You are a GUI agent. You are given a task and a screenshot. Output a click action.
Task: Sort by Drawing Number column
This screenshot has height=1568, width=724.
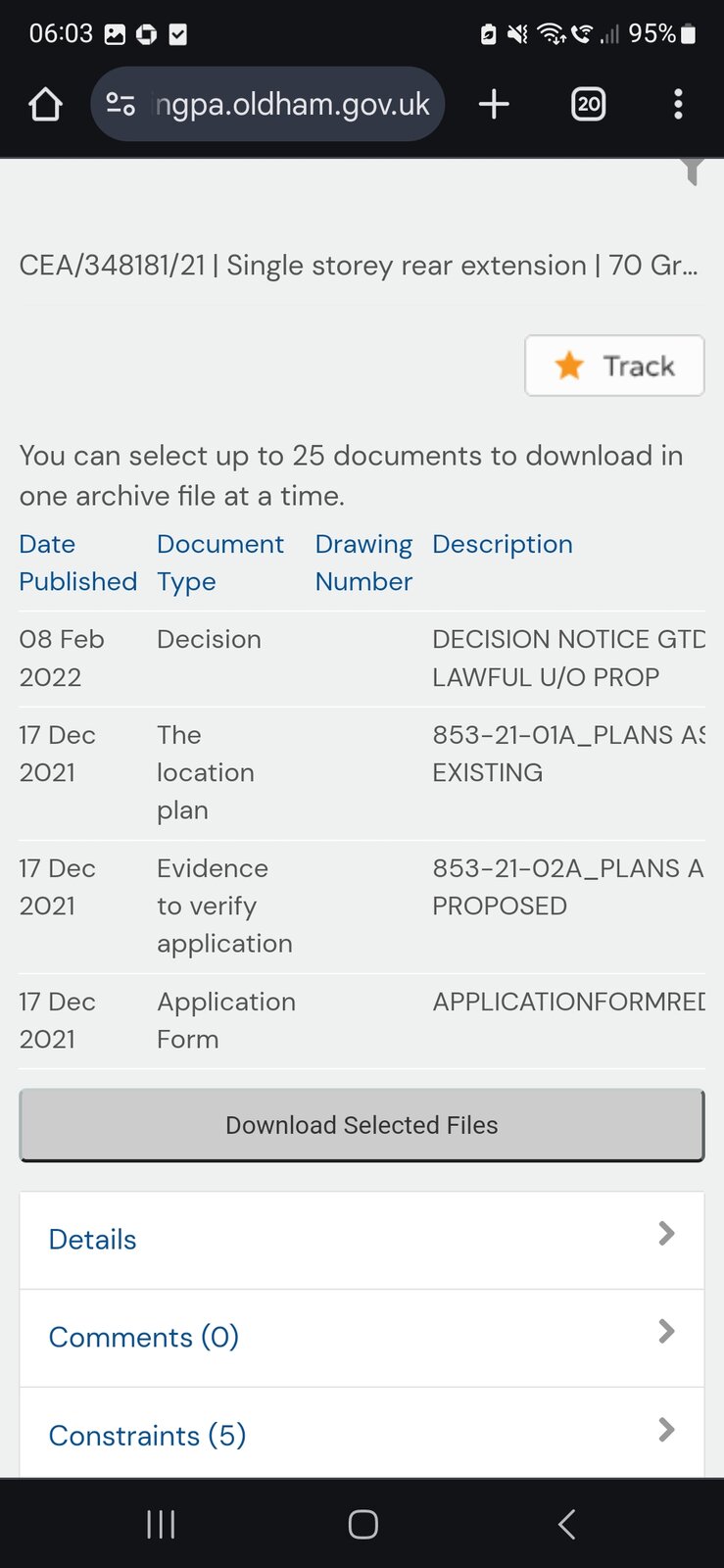click(363, 563)
